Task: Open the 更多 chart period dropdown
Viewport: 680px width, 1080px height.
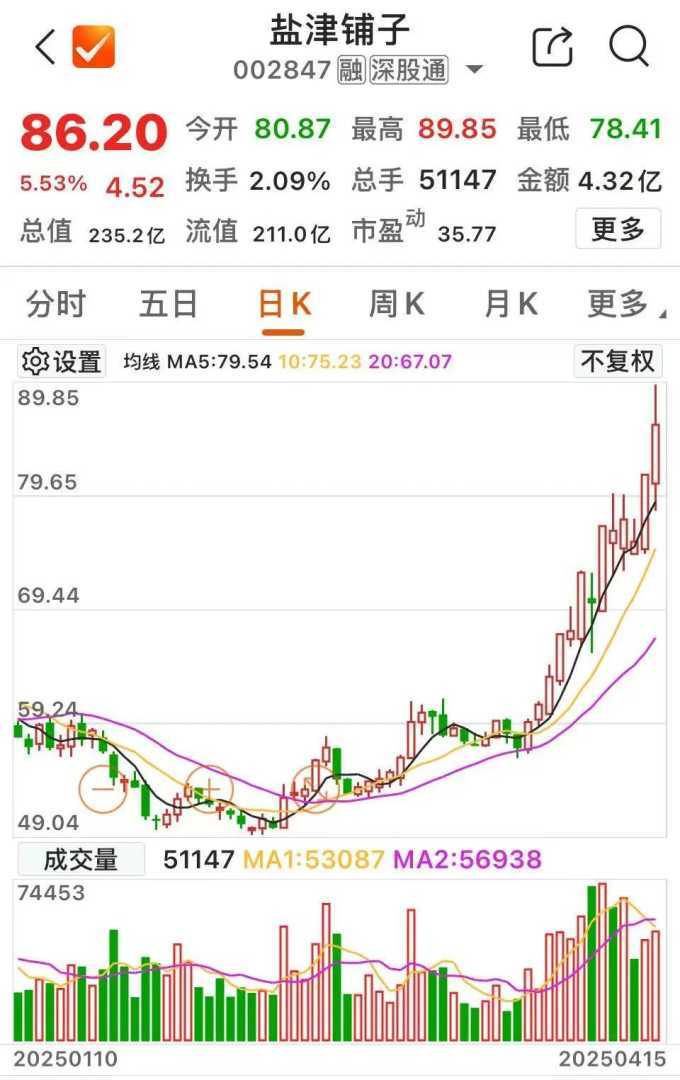Action: tap(622, 304)
